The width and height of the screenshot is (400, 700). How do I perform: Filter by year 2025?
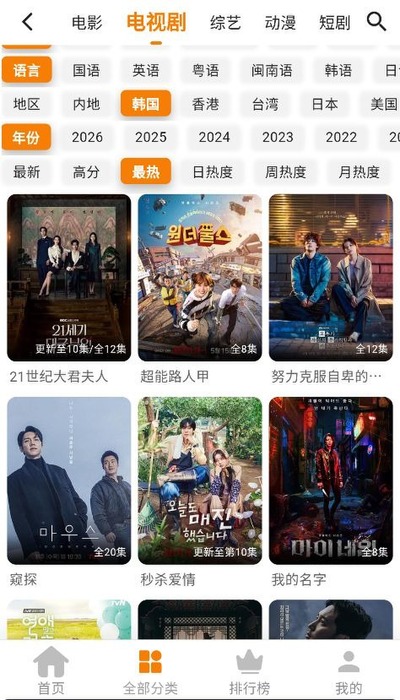click(150, 137)
